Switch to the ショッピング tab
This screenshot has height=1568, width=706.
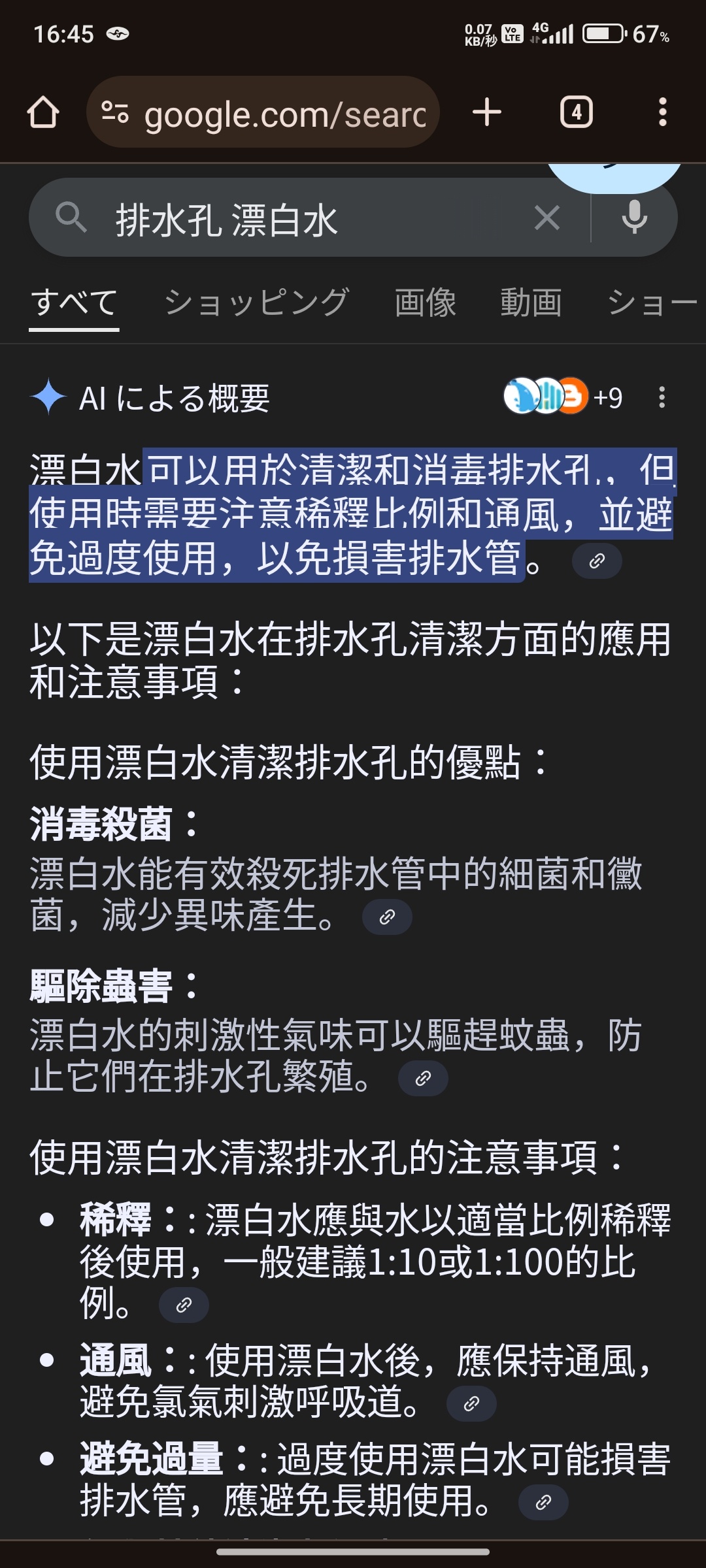pyautogui.click(x=256, y=303)
